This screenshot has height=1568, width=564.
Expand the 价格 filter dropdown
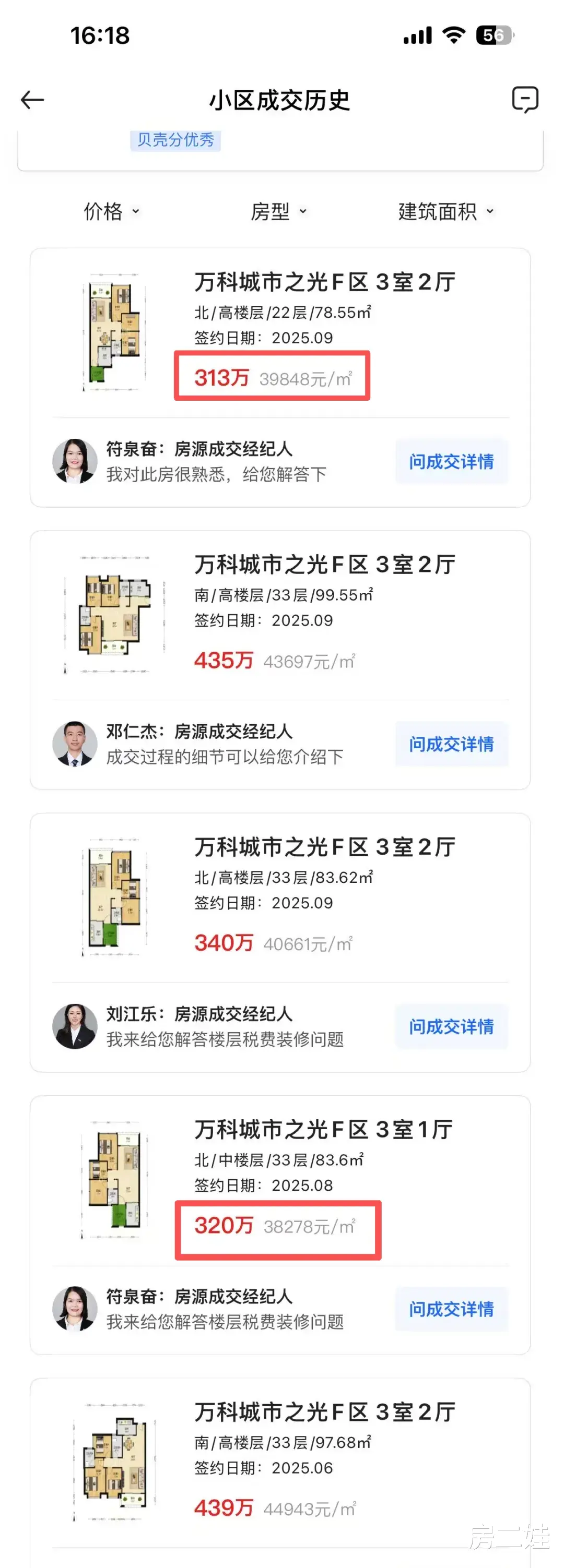[x=111, y=212]
